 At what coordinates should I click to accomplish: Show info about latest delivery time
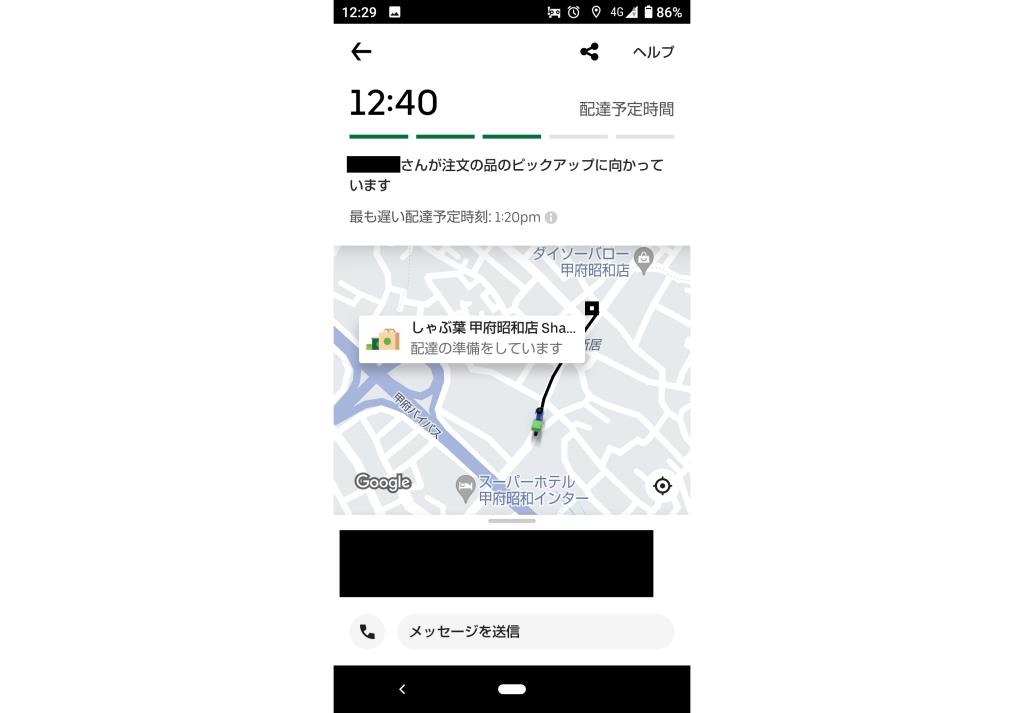[x=551, y=218]
